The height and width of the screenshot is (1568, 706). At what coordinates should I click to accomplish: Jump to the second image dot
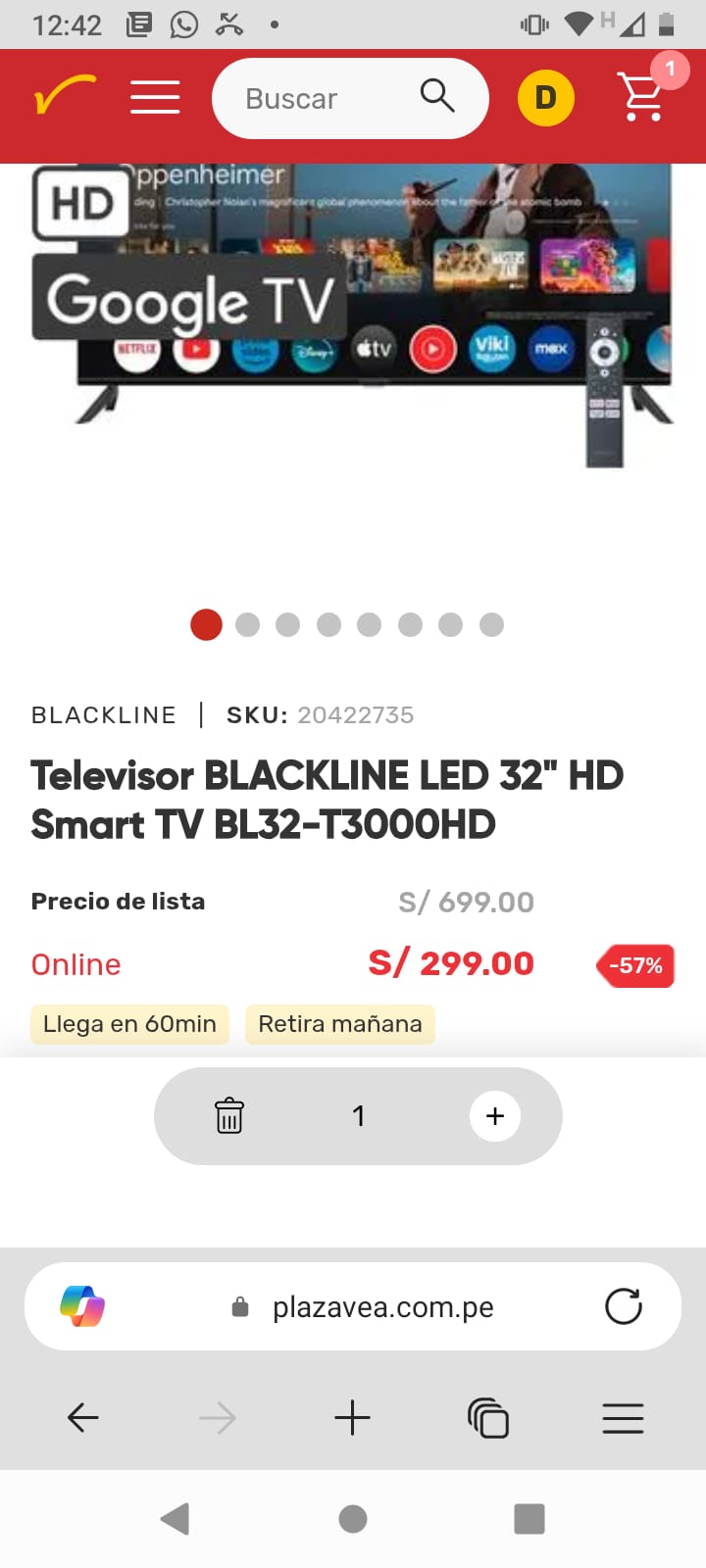point(247,624)
